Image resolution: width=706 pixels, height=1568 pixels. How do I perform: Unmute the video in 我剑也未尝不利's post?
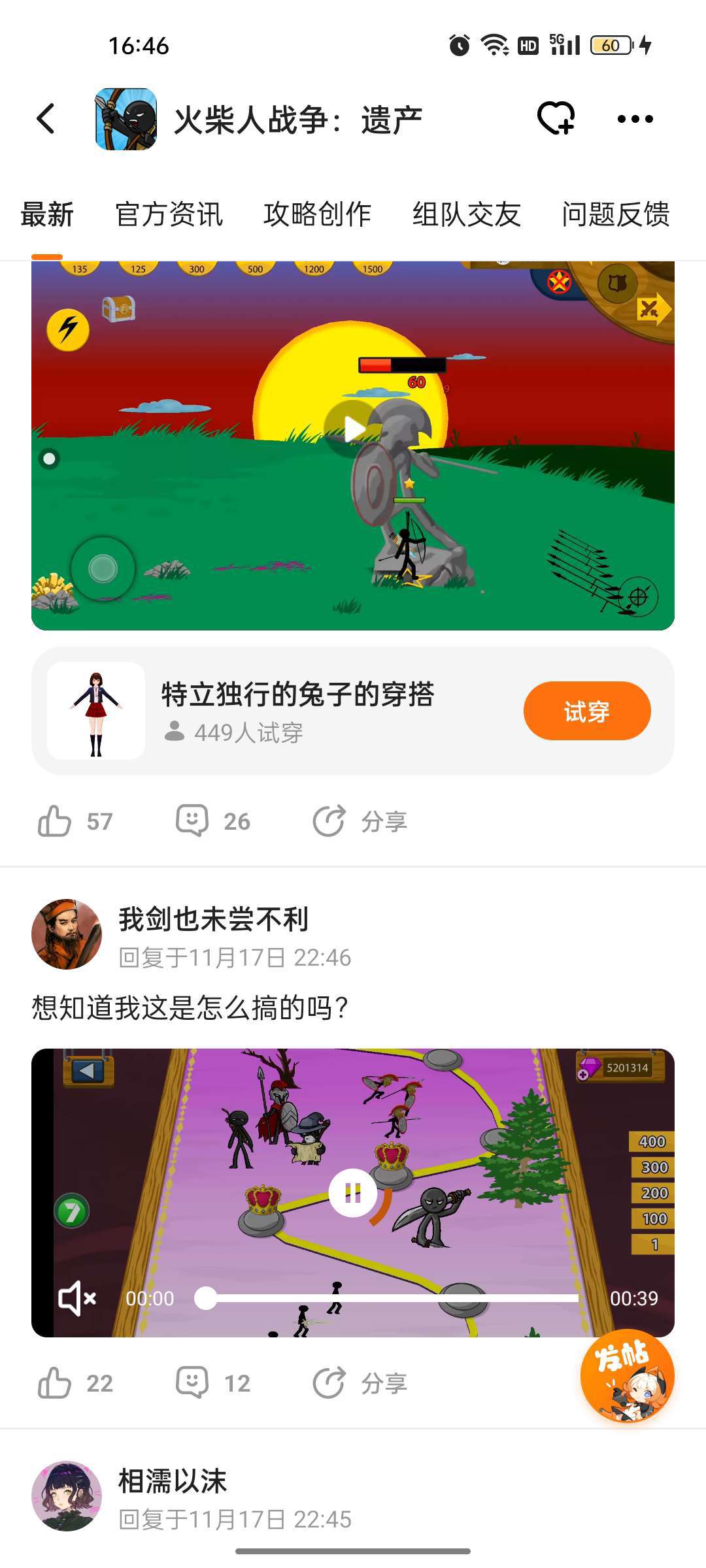tap(77, 1298)
